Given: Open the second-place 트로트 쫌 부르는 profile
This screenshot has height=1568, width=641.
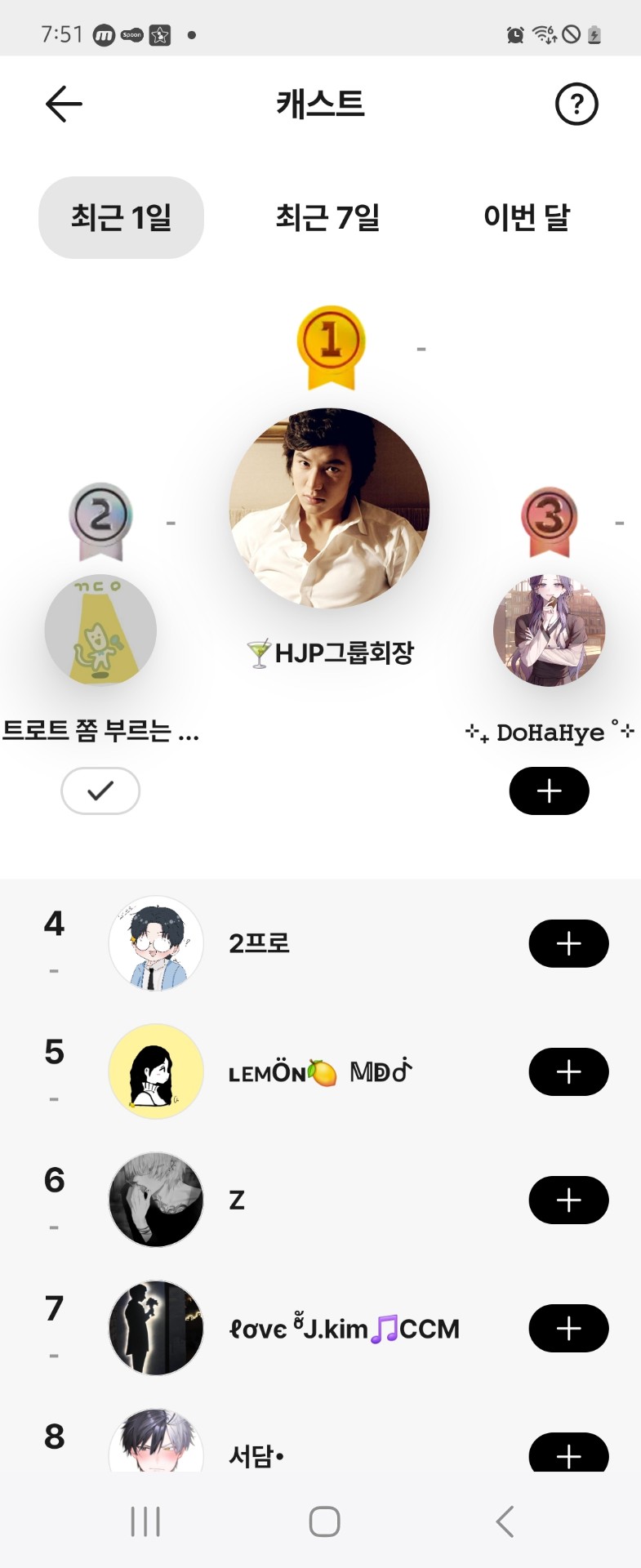Looking at the screenshot, I should pyautogui.click(x=100, y=630).
